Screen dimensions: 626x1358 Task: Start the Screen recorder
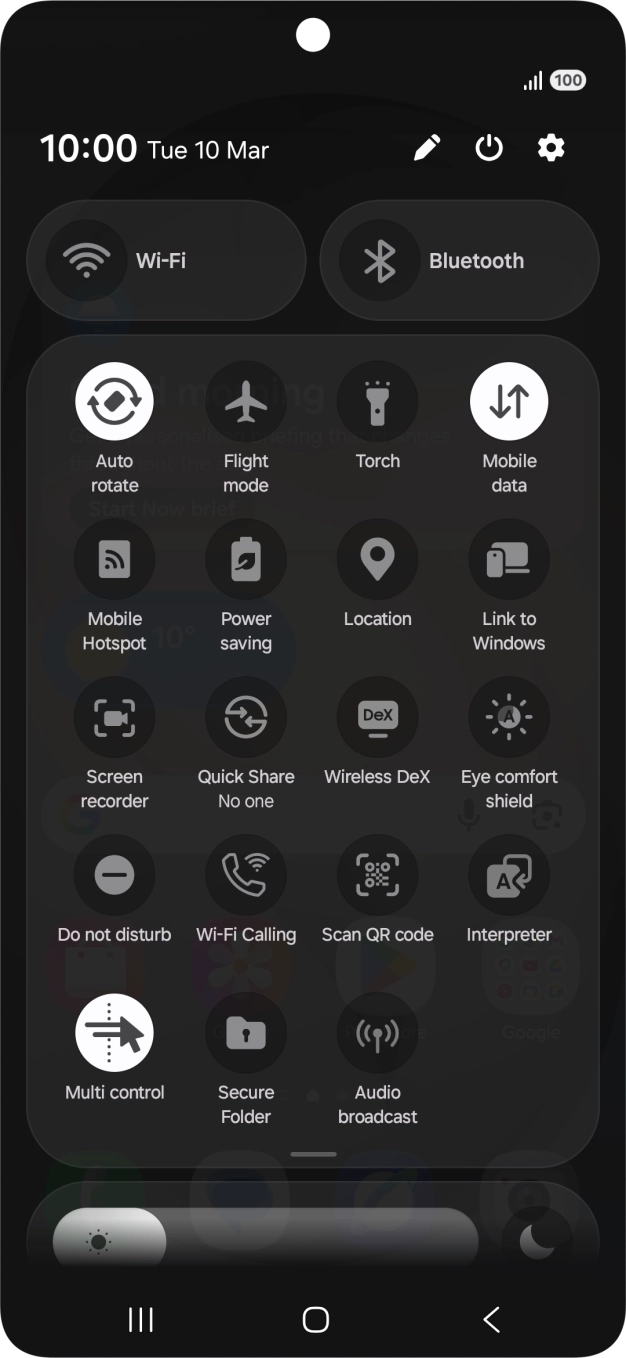pyautogui.click(x=115, y=718)
